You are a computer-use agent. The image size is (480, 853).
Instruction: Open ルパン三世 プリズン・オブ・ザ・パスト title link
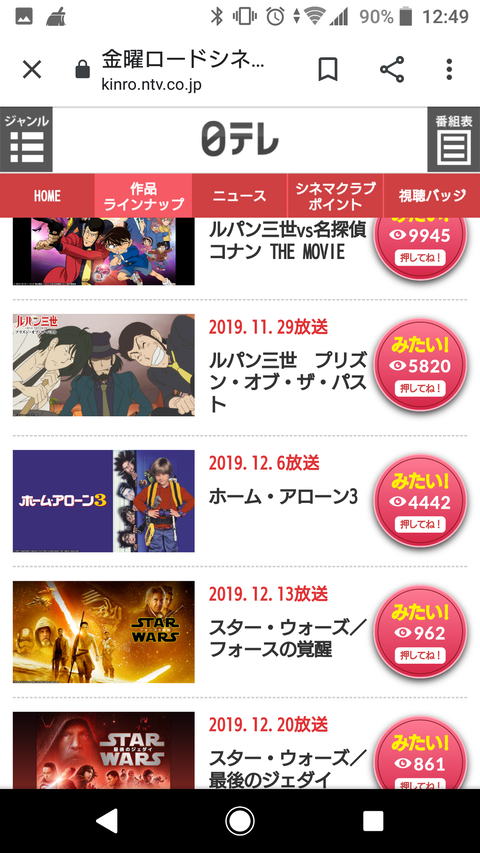click(x=288, y=382)
